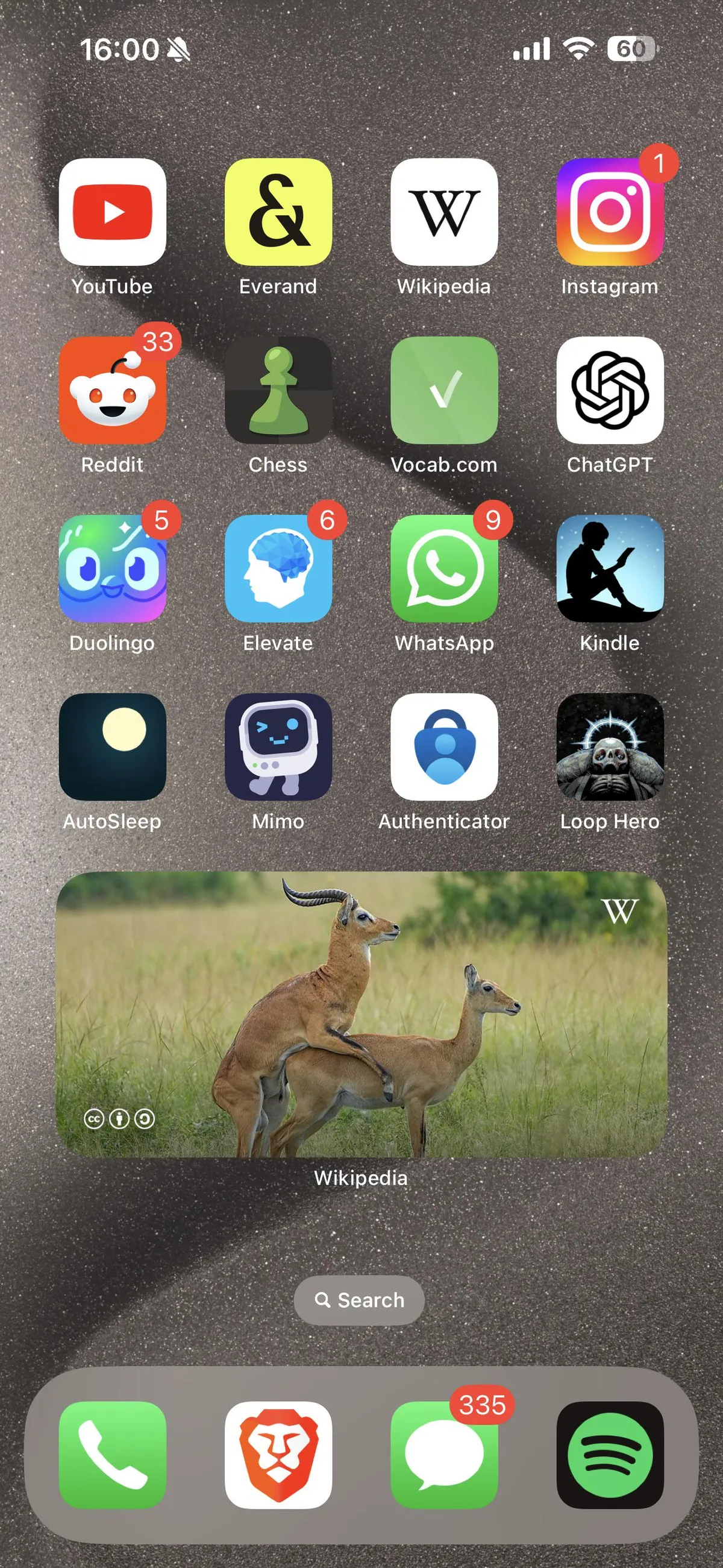Launch the Chess app
This screenshot has width=723, height=1568.
278,390
